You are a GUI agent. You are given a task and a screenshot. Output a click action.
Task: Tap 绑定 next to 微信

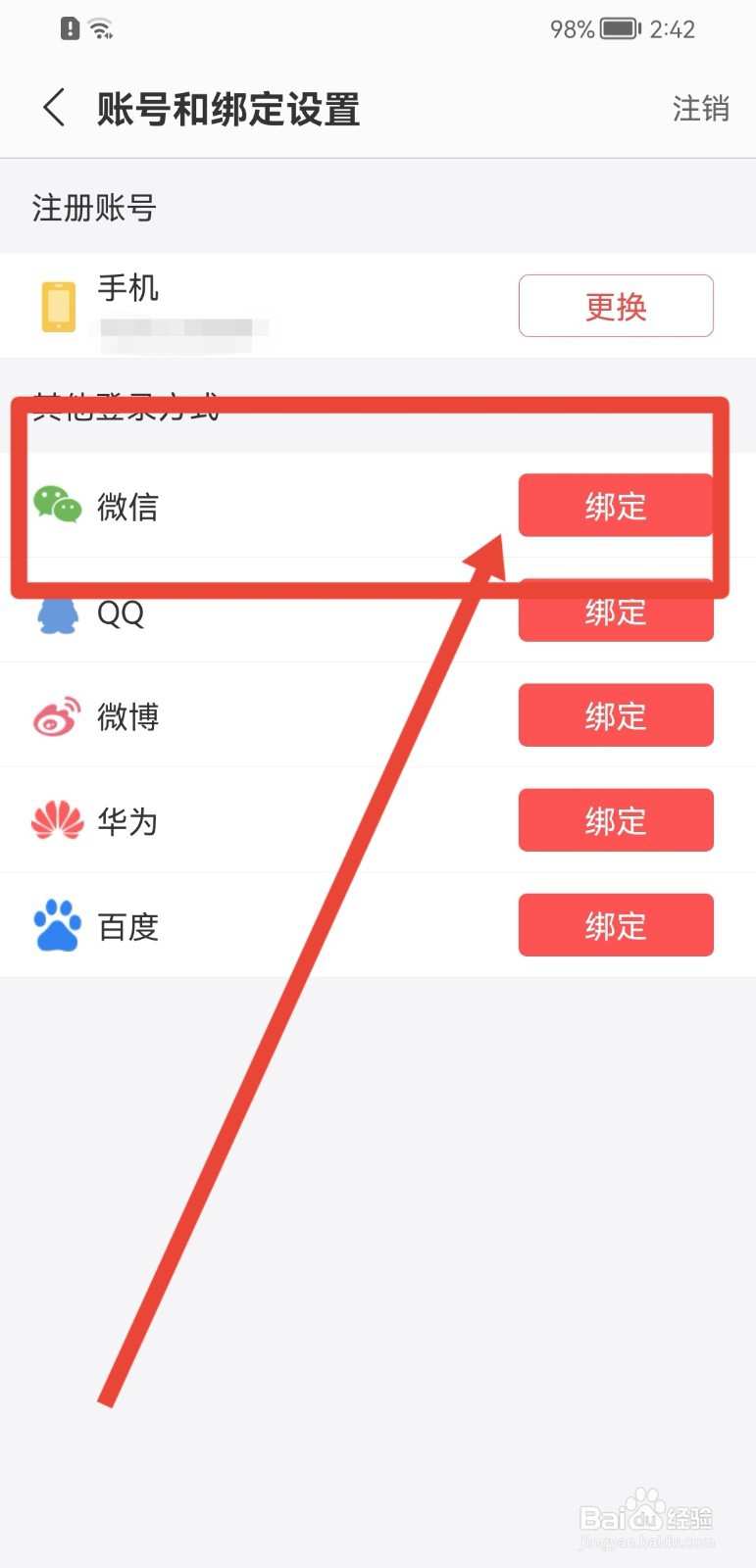[615, 507]
